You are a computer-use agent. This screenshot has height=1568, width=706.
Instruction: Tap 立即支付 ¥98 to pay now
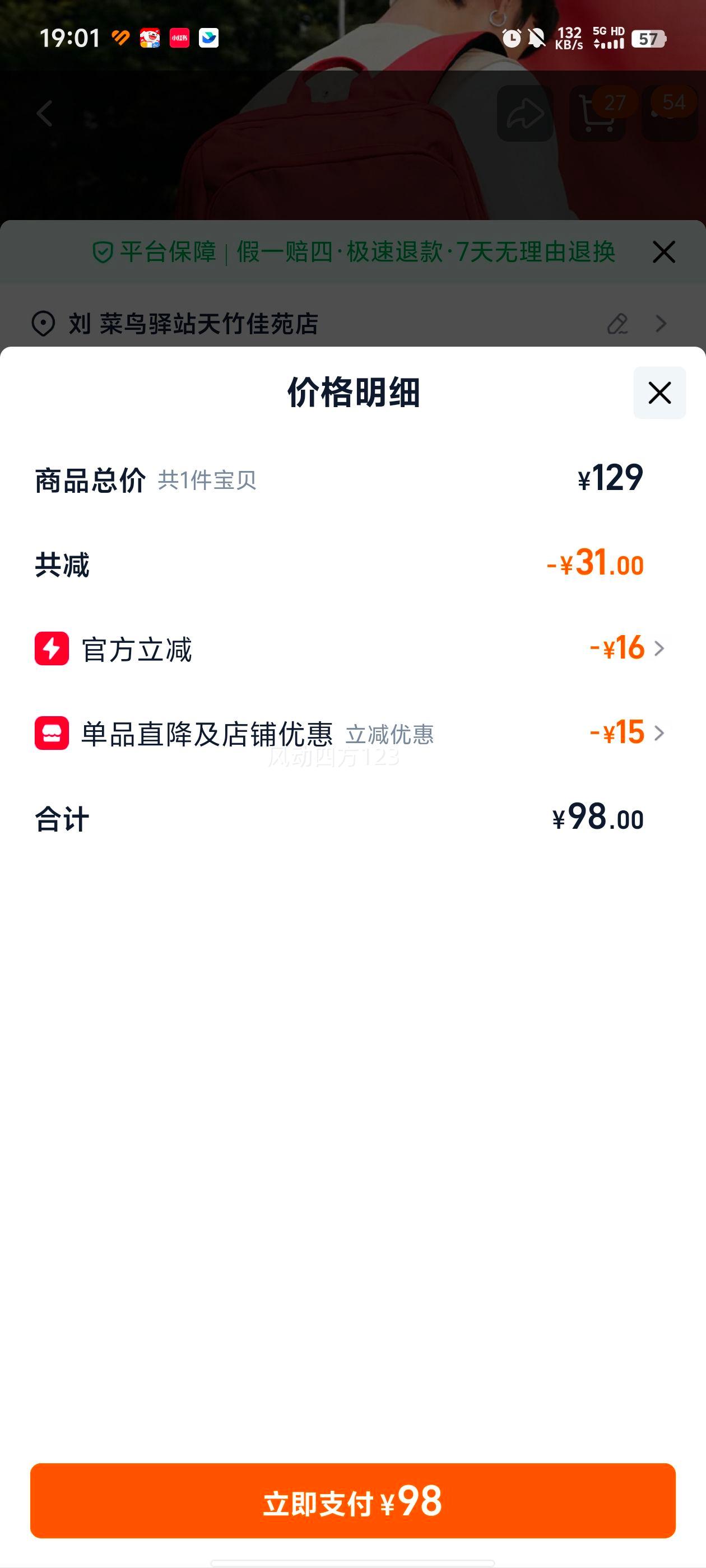click(352, 1501)
